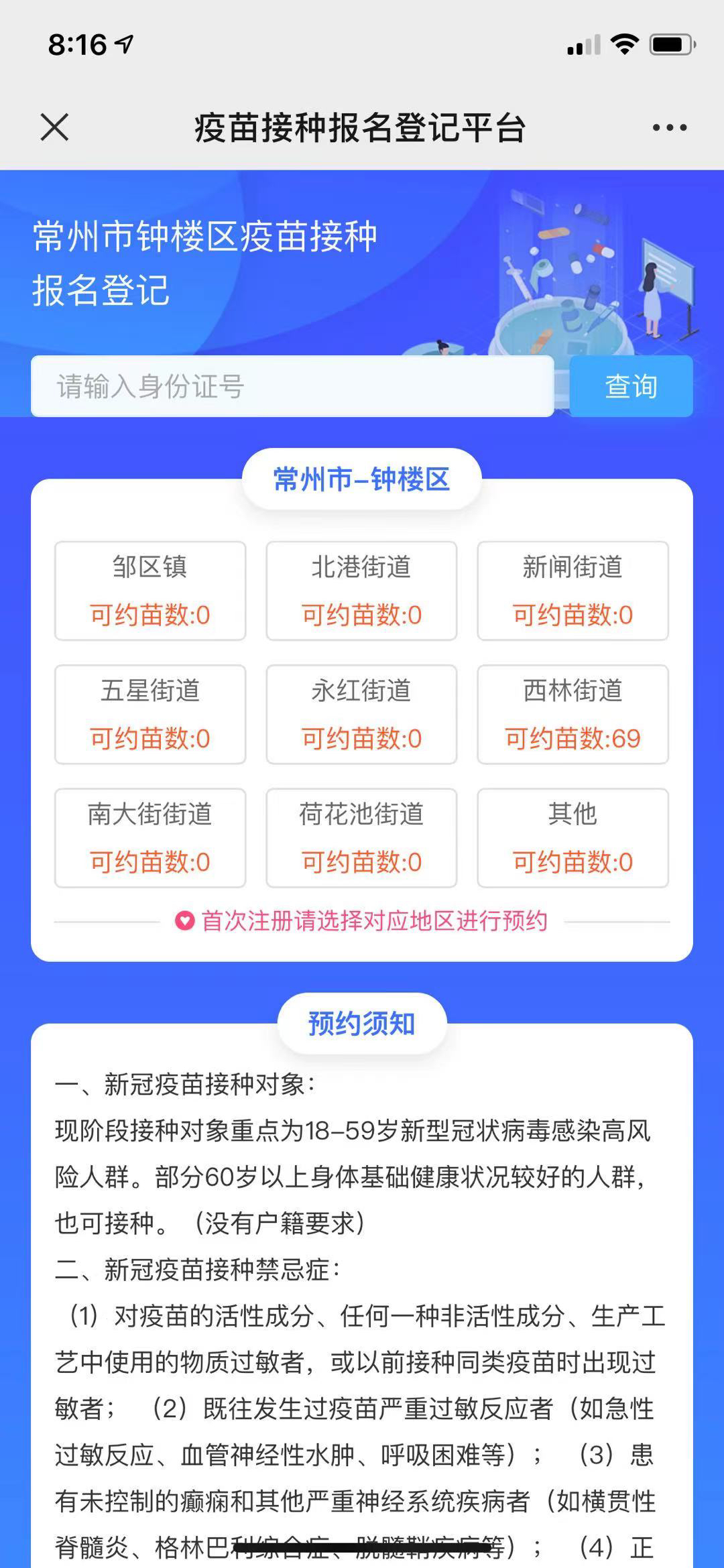
Task: Tap the ID number input field
Action: tap(292, 386)
